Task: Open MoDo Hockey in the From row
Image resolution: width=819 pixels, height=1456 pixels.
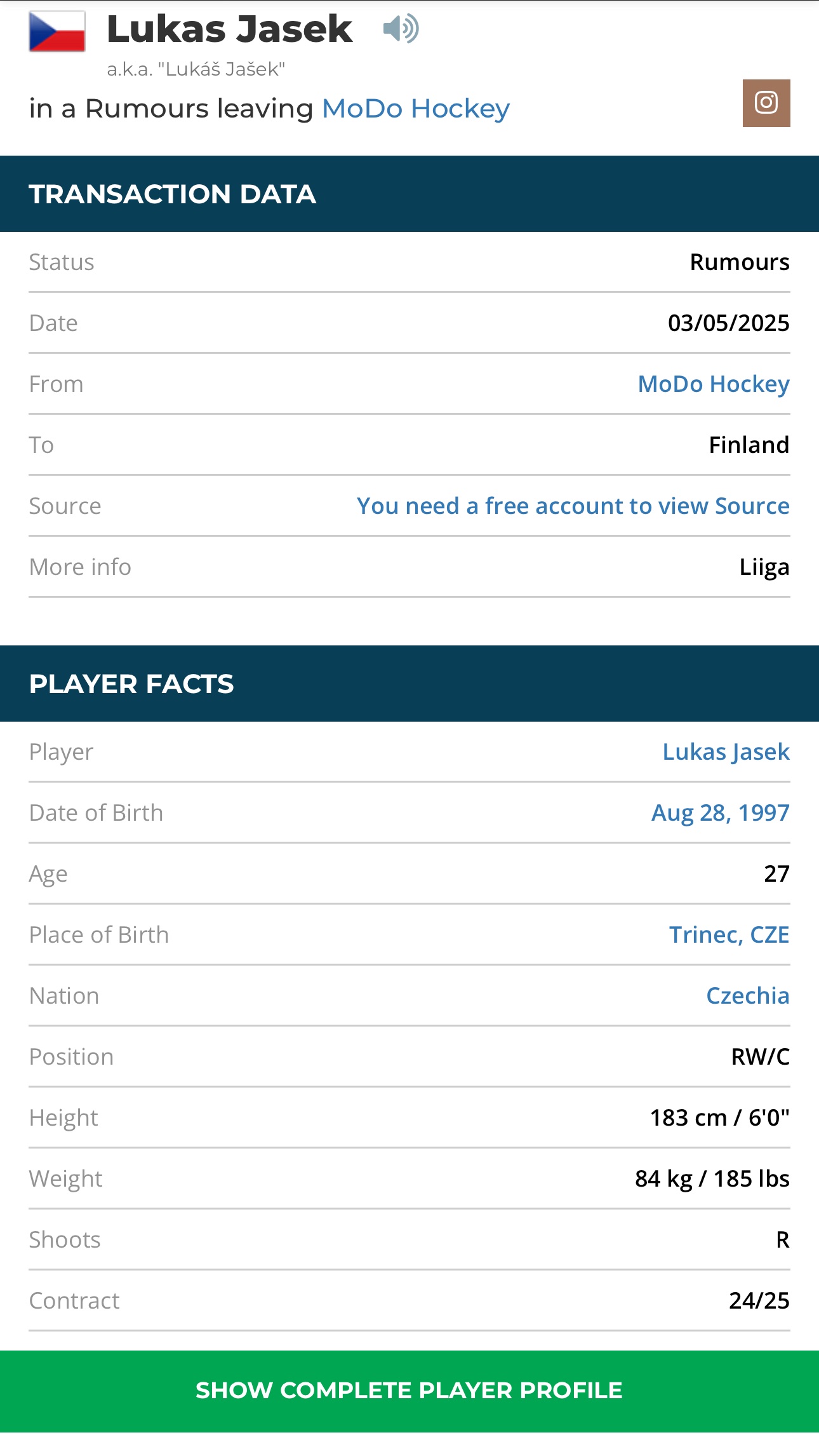Action: coord(714,384)
